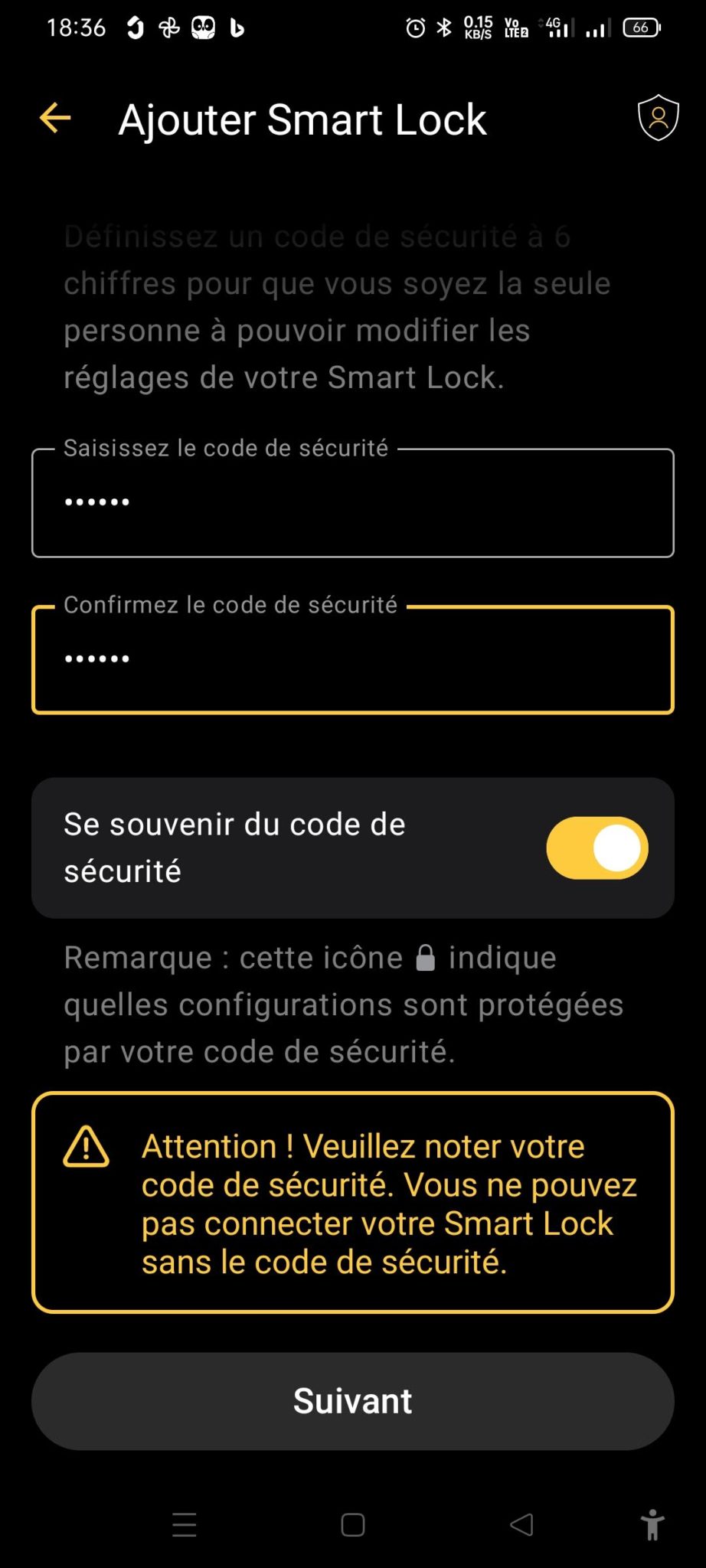Disable "Se souvenir du code de sécurité"
This screenshot has width=706, height=1568.
point(597,848)
